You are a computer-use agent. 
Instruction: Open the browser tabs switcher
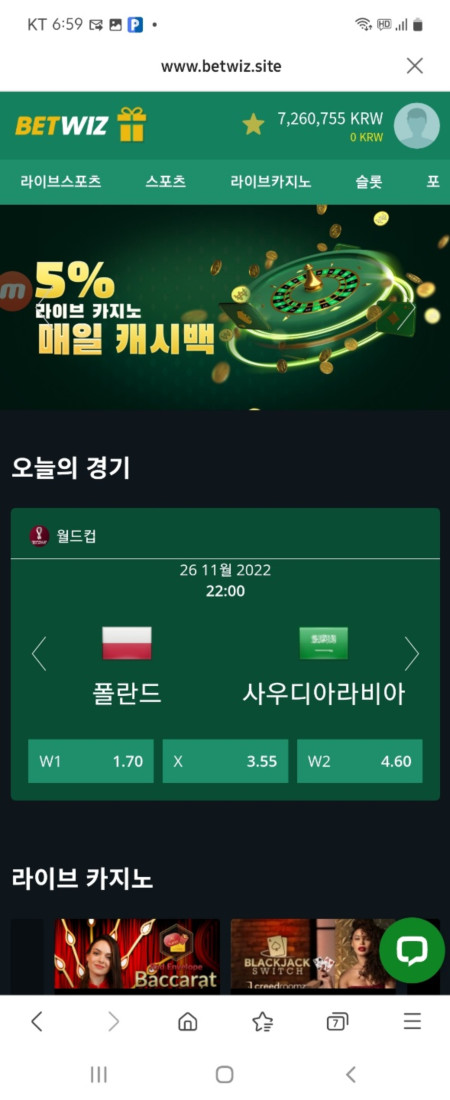[338, 1022]
